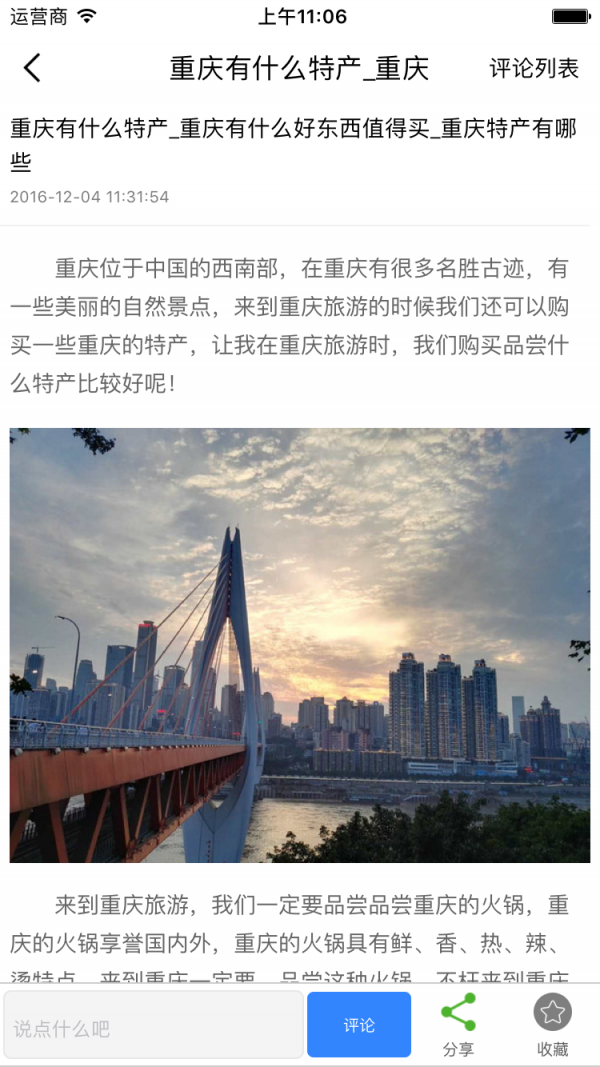Submit with the blue 评论 button
Image resolution: width=600 pixels, height=1067 pixels.
[359, 1025]
